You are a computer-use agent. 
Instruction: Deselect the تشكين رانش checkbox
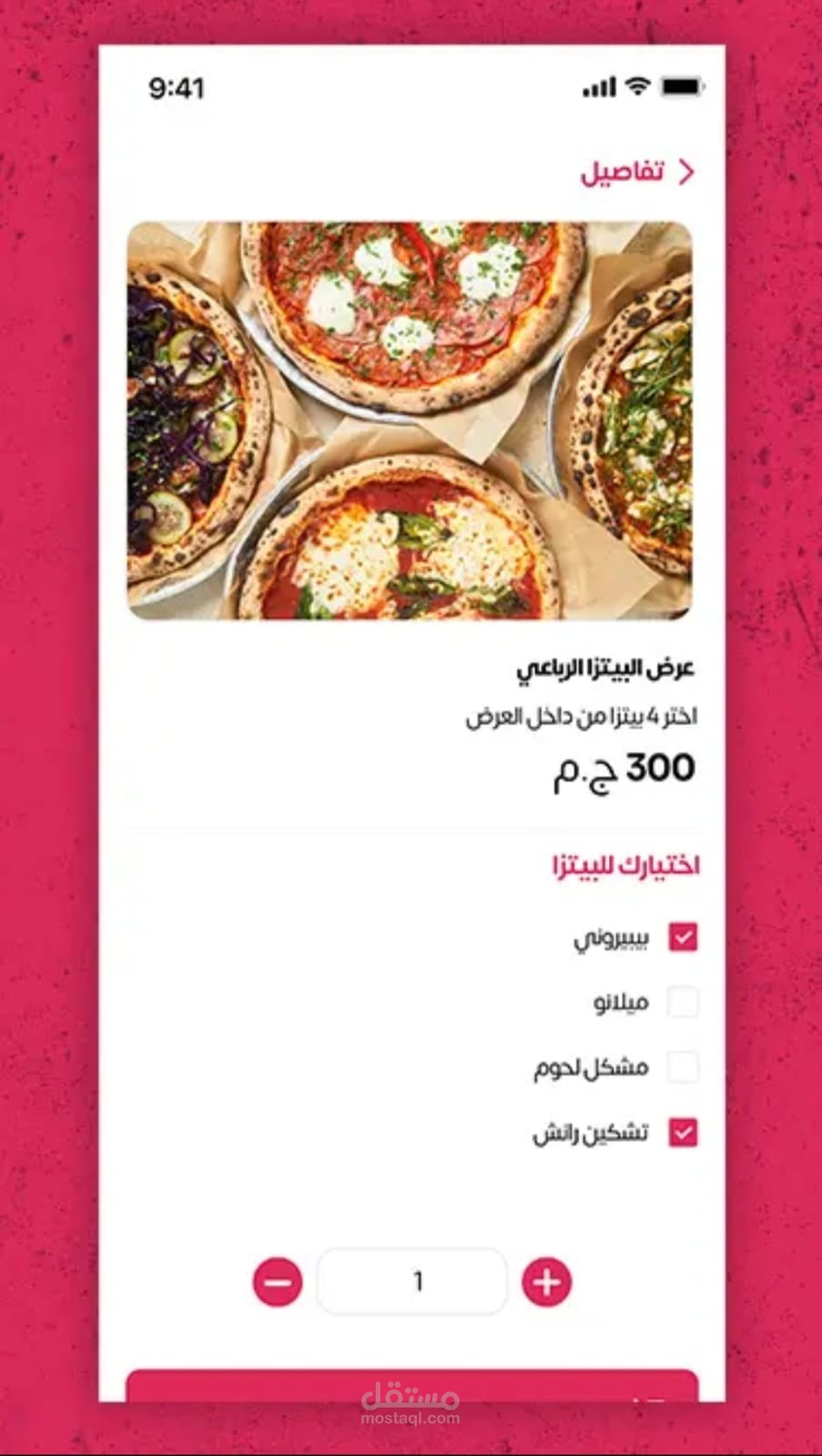683,1132
